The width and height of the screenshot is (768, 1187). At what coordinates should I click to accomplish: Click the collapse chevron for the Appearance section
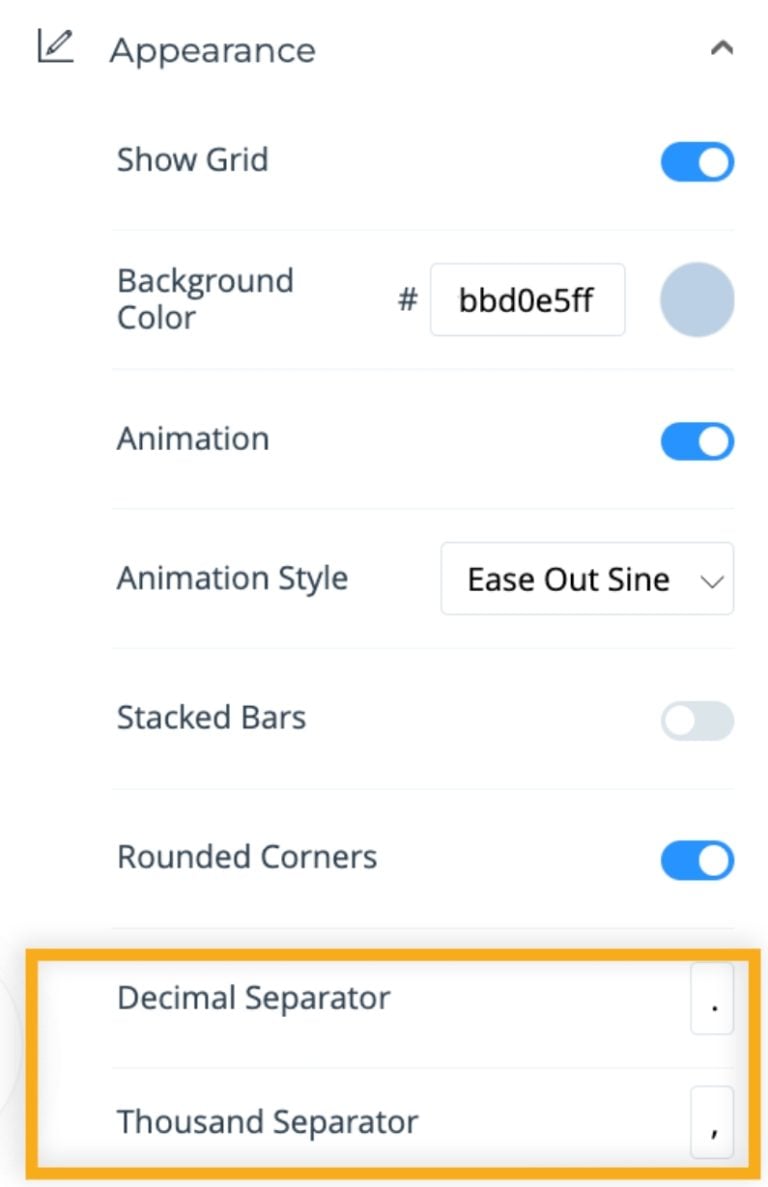click(723, 47)
